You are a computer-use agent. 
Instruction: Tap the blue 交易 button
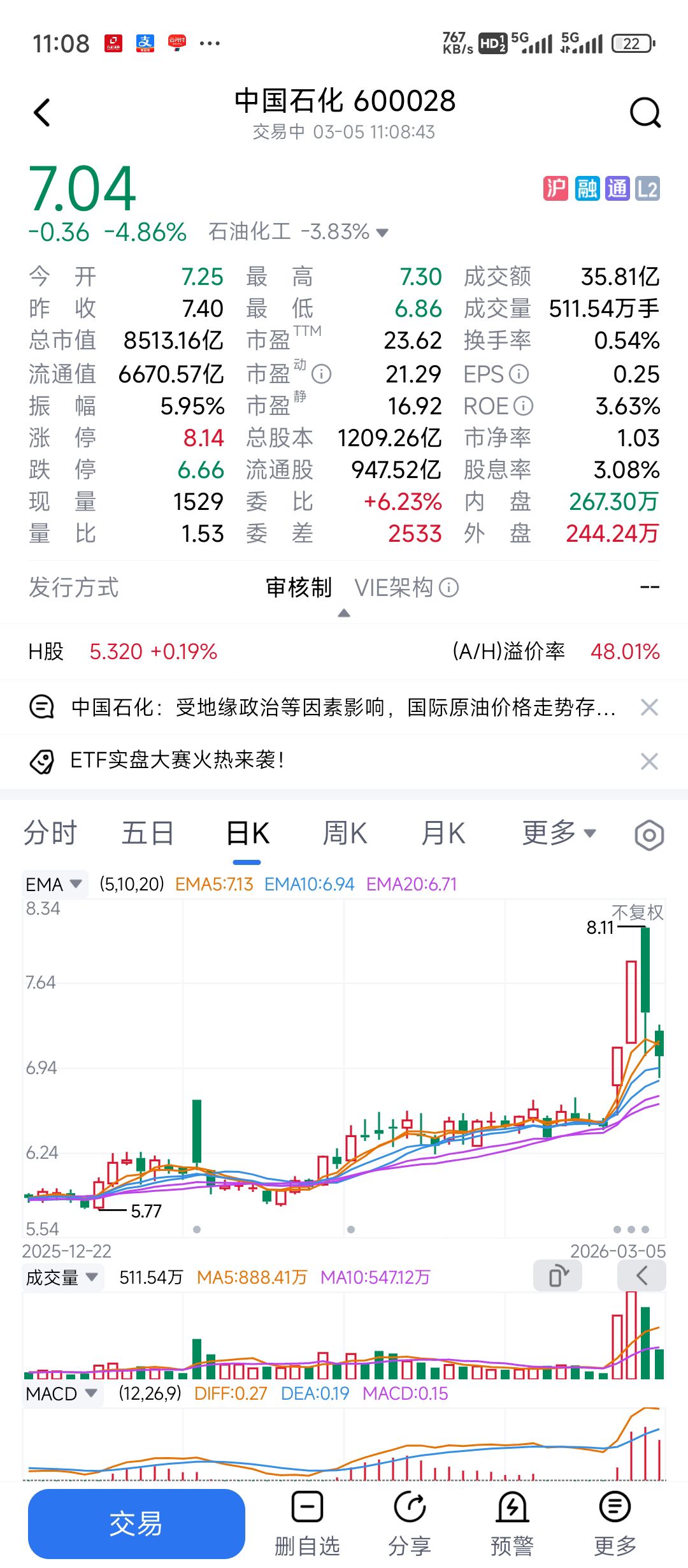click(136, 1523)
